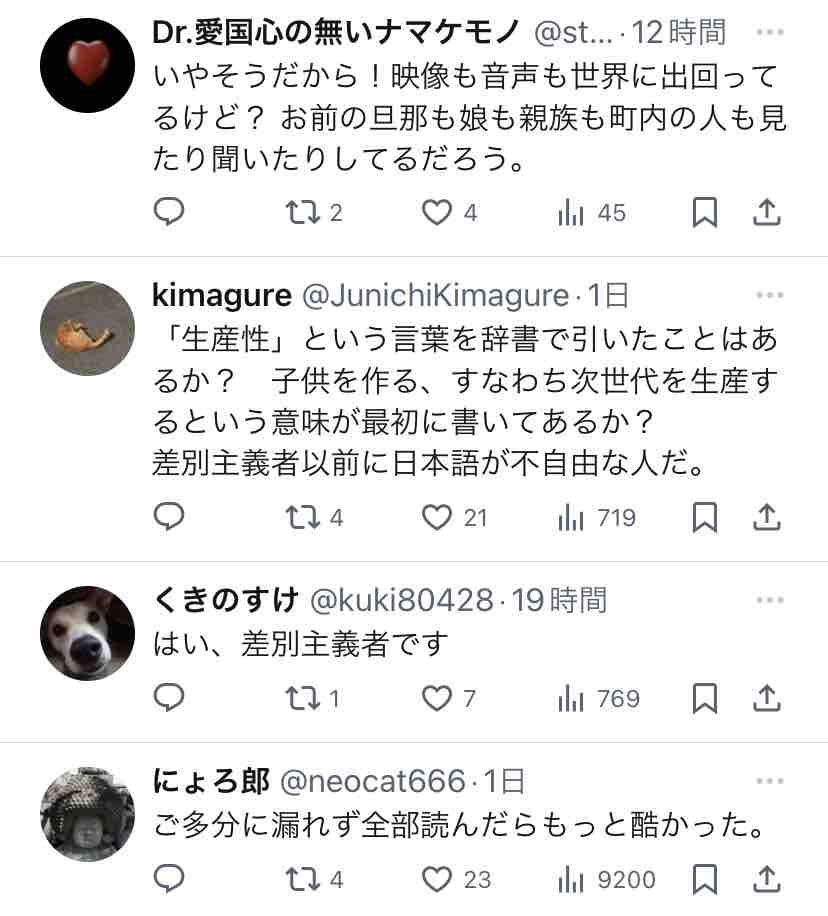Viewport: 828px width, 916px height.
Task: Open くきのすけ's dog avatar profile
Action: click(x=88, y=633)
